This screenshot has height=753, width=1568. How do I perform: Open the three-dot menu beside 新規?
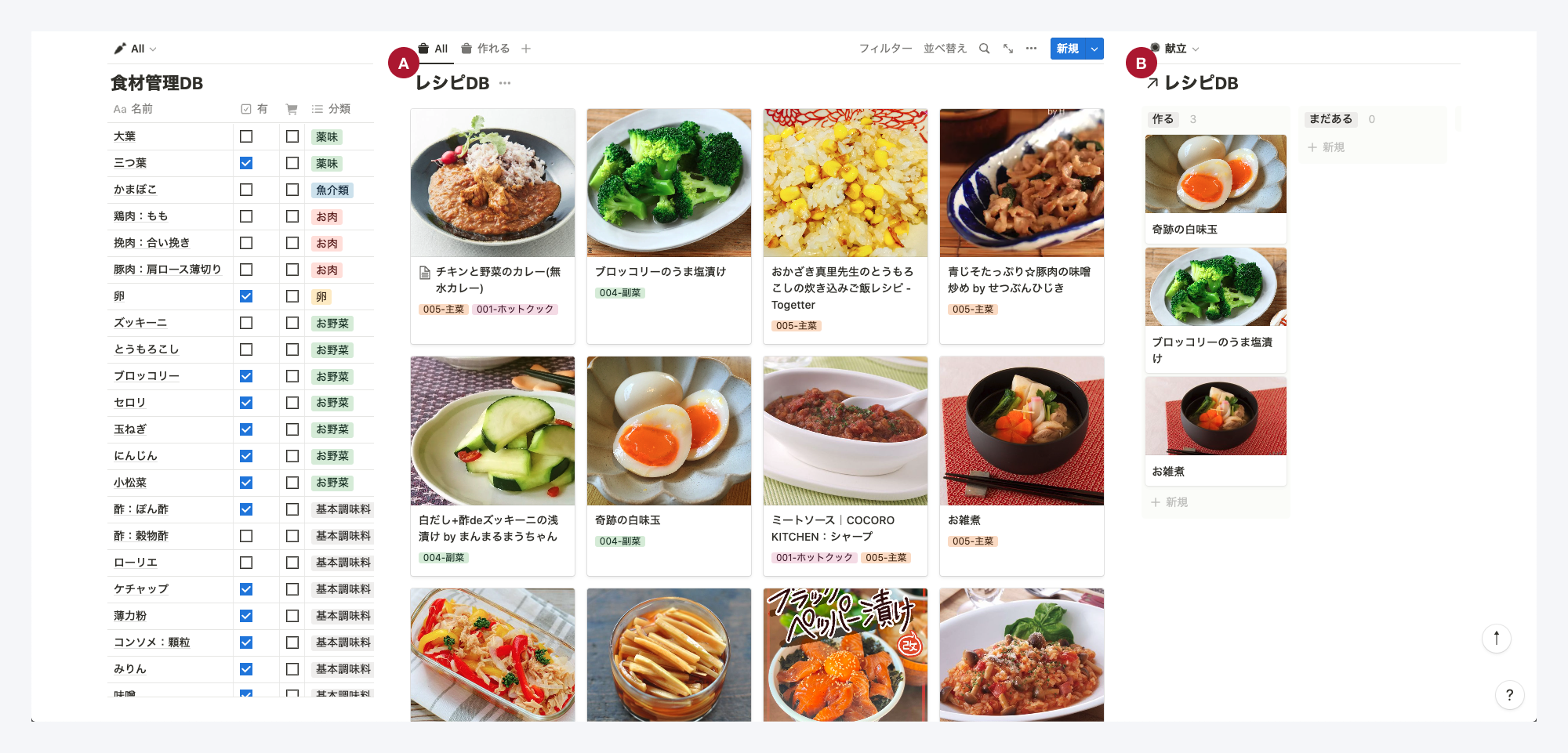tap(1032, 49)
